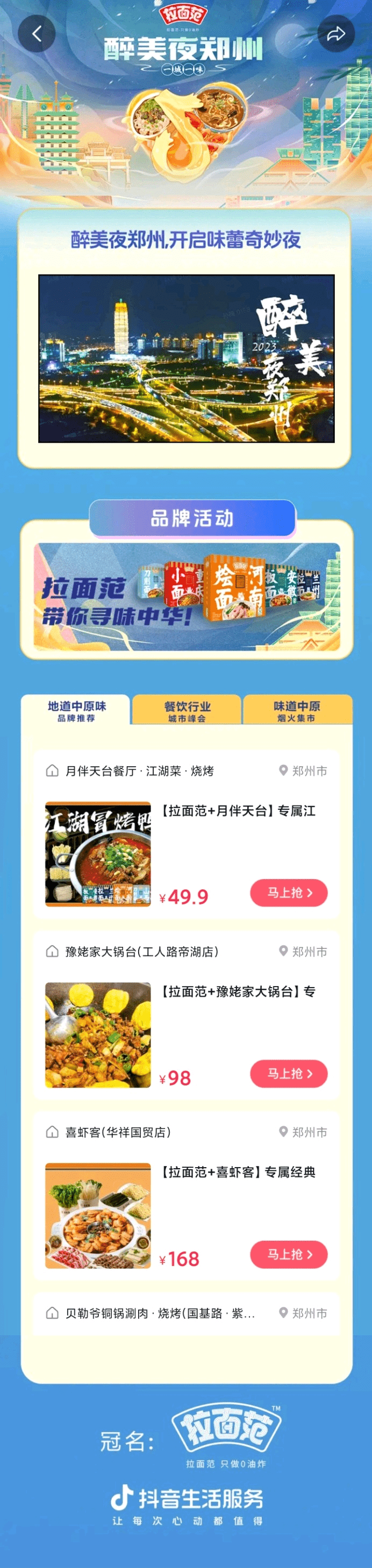Go back using the top arrow
This screenshot has width=372, height=1568.
37,33
